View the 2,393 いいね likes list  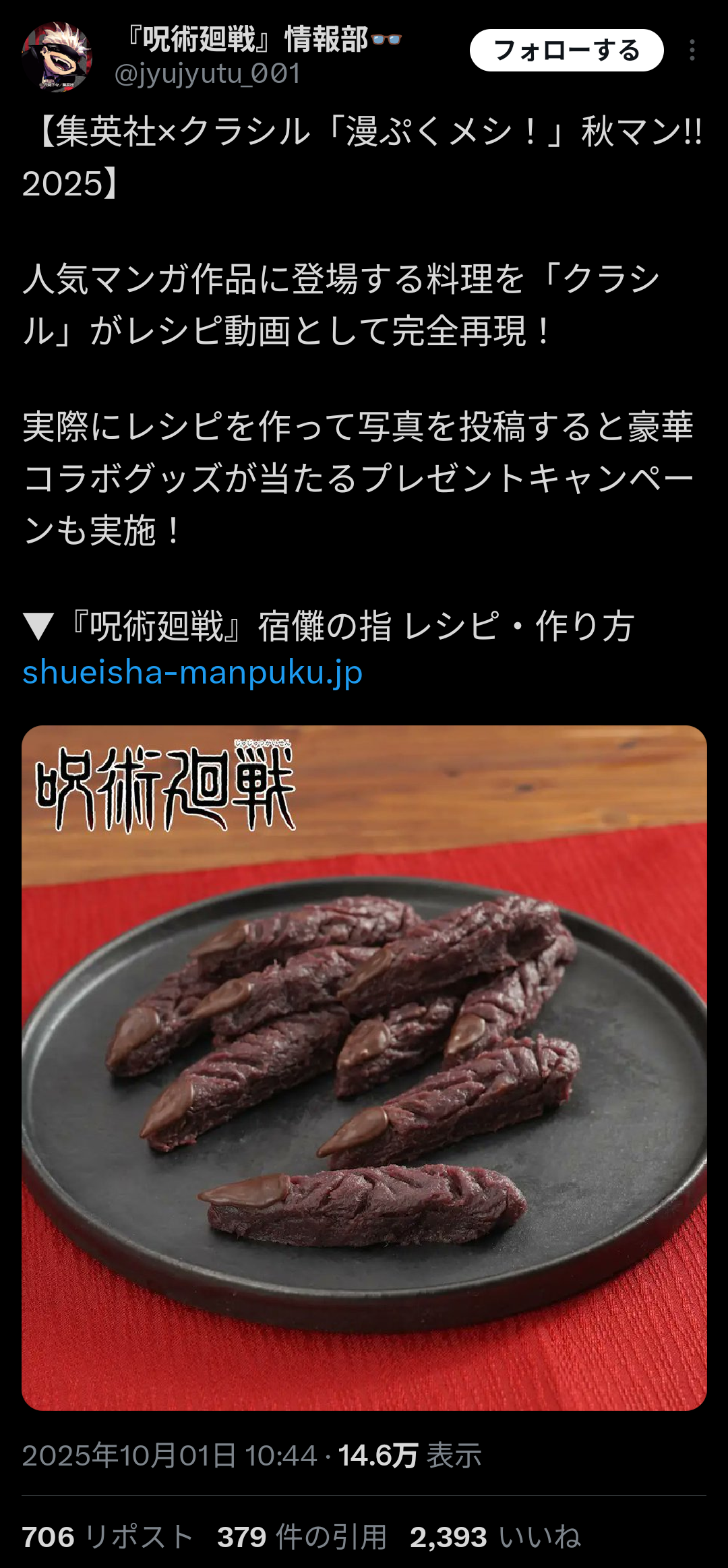pyautogui.click(x=495, y=1537)
